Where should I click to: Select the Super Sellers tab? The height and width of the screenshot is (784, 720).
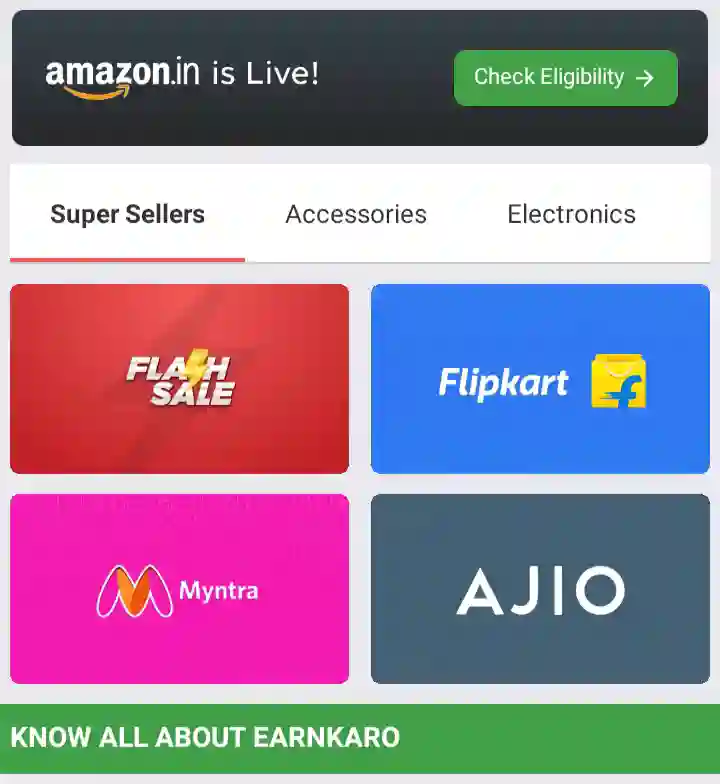[127, 214]
